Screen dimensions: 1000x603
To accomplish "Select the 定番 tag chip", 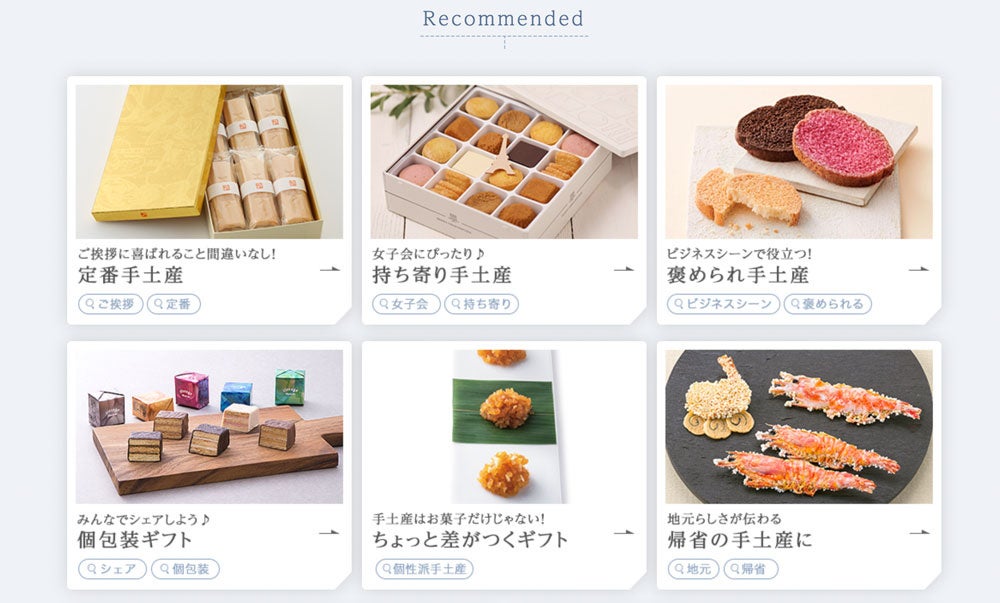I will [174, 304].
